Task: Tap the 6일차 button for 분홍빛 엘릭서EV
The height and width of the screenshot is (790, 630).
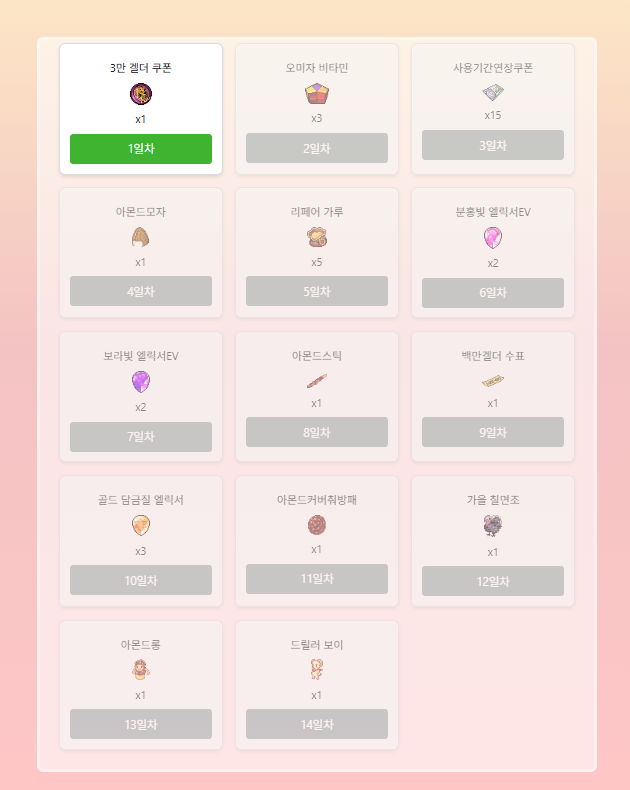Action: click(x=493, y=293)
